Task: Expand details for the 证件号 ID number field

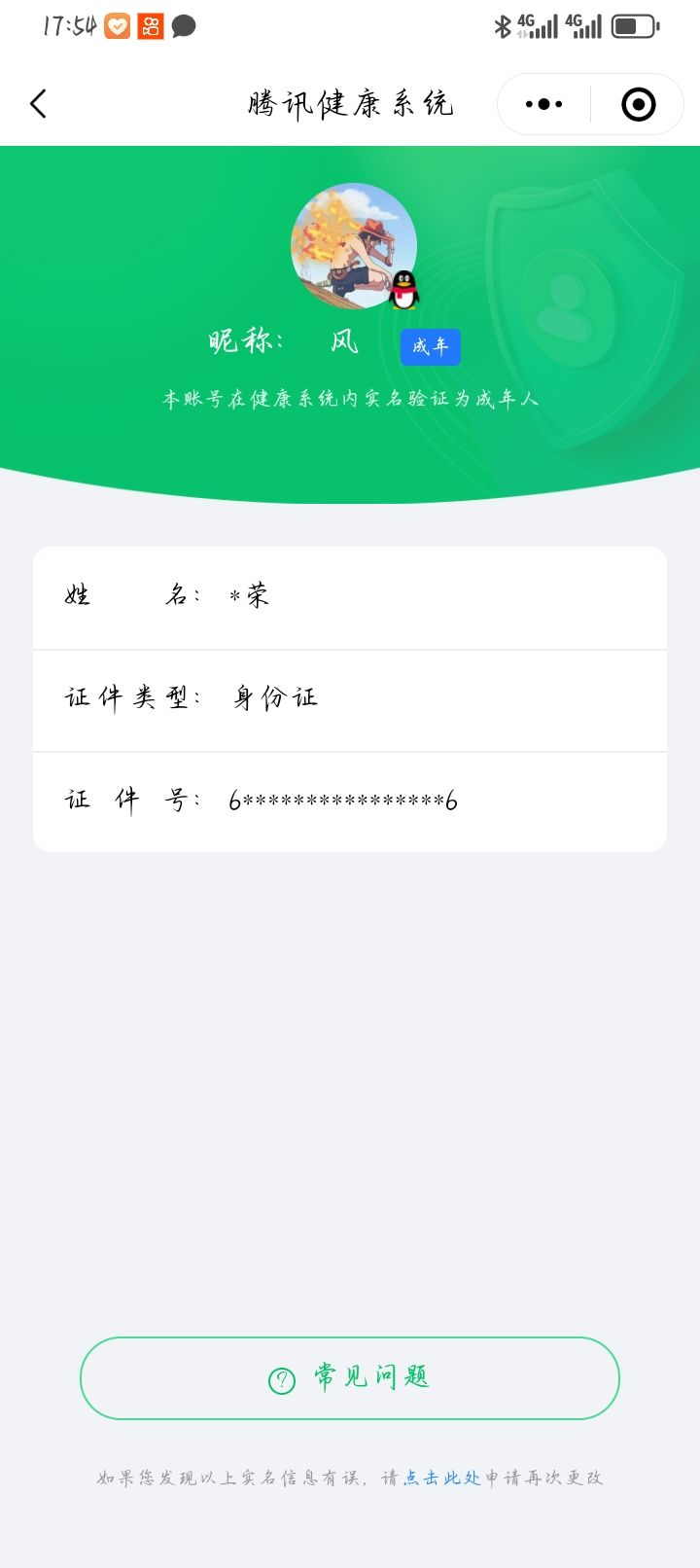Action: pos(350,801)
